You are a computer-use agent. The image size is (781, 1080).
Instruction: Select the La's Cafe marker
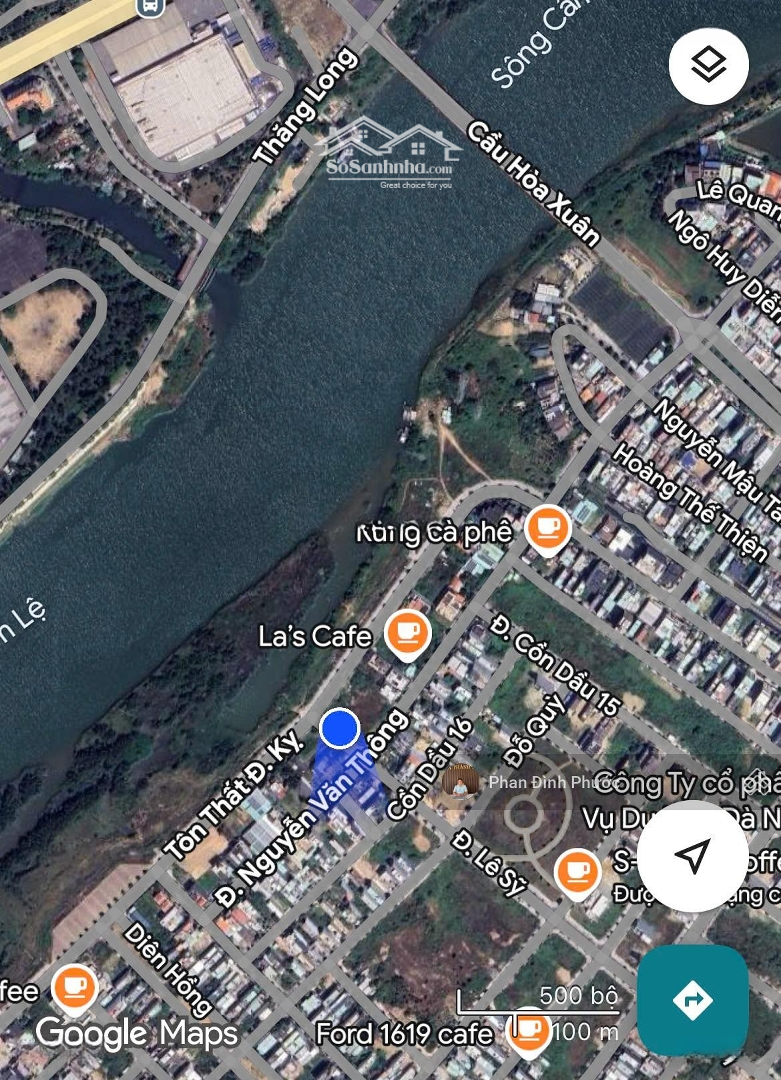pos(407,633)
